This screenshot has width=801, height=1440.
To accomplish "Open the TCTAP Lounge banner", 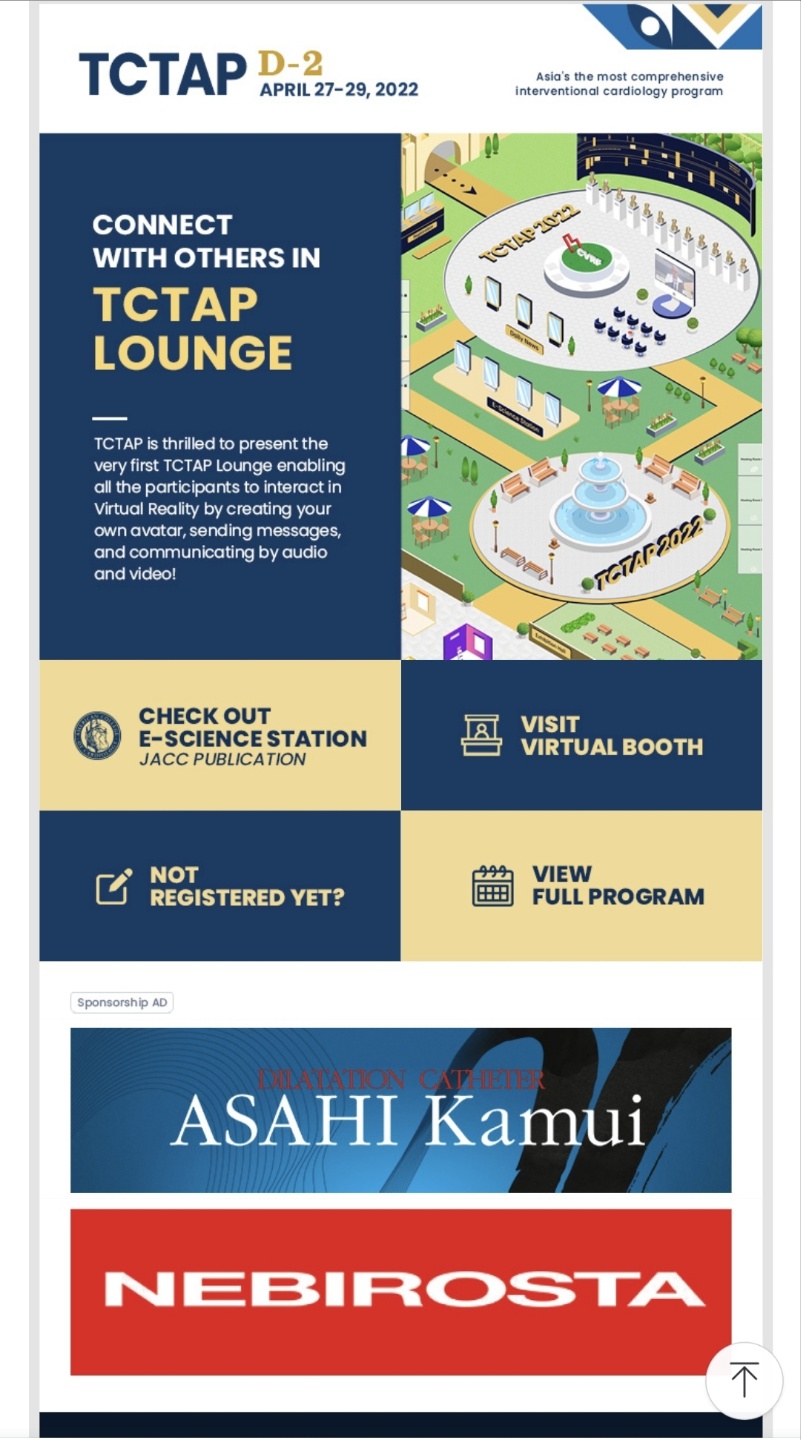I will pos(400,396).
